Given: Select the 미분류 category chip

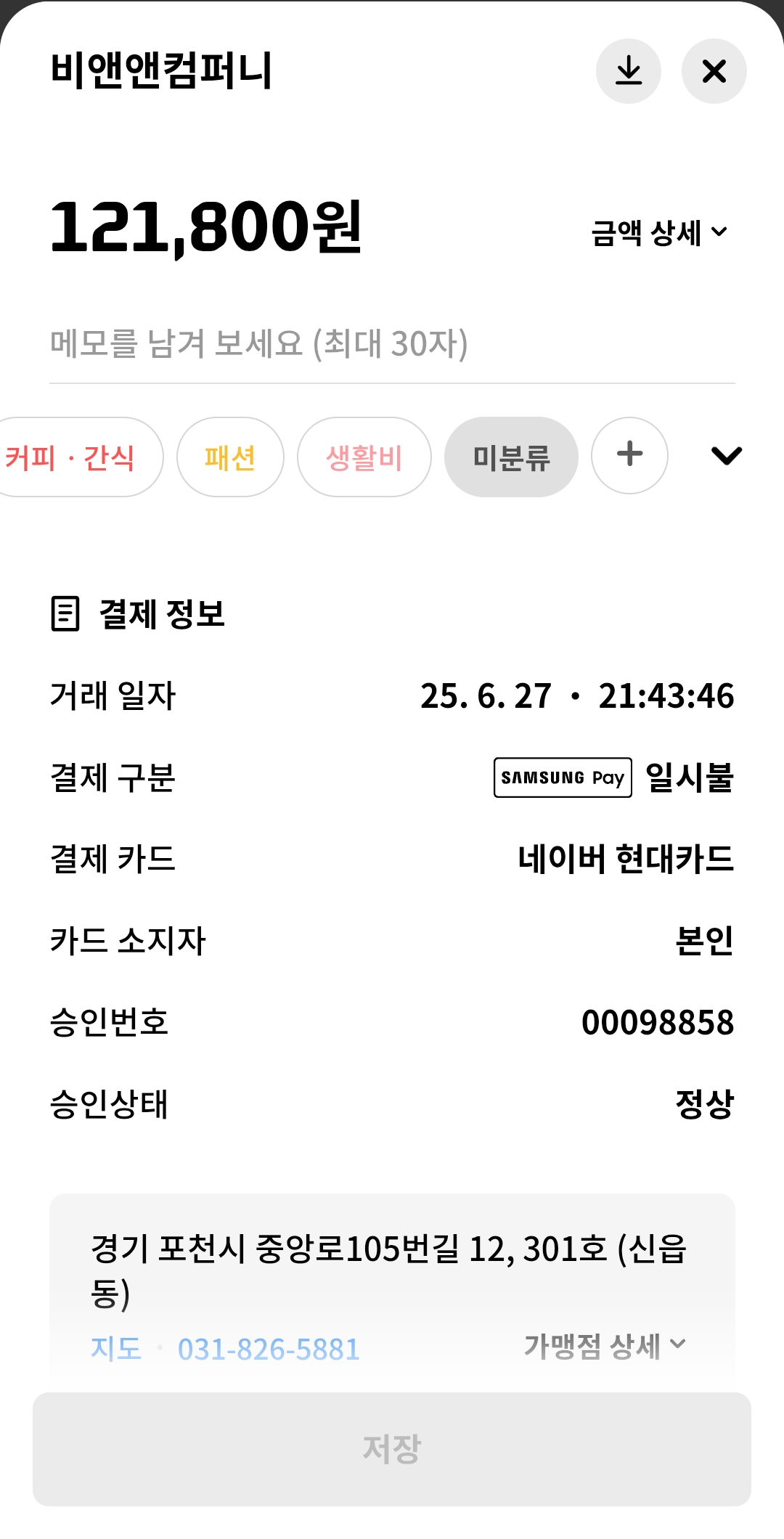Looking at the screenshot, I should click(x=511, y=457).
